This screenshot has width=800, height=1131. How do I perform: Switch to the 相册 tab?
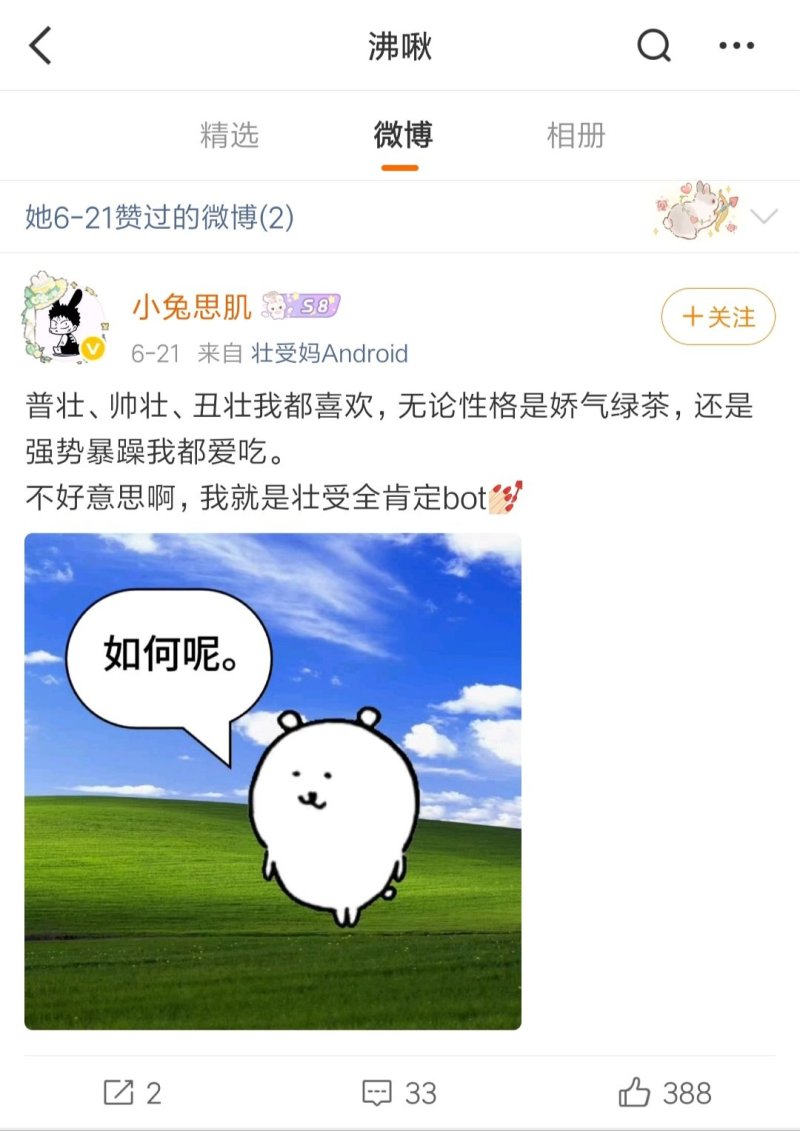pos(576,135)
